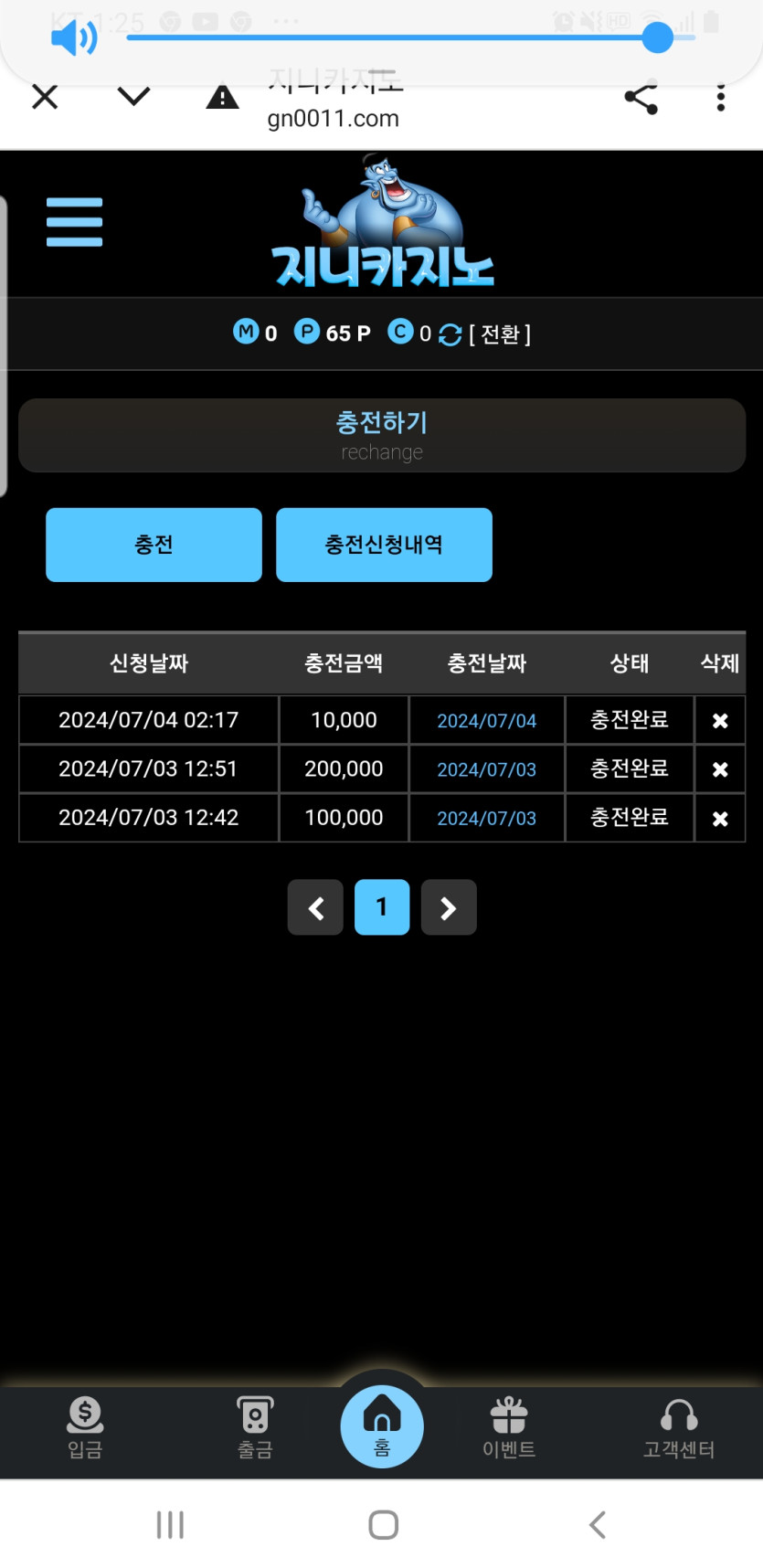Delete the 2024/07/04 02:17 record
Screen dimensions: 763x1568
pos(720,721)
